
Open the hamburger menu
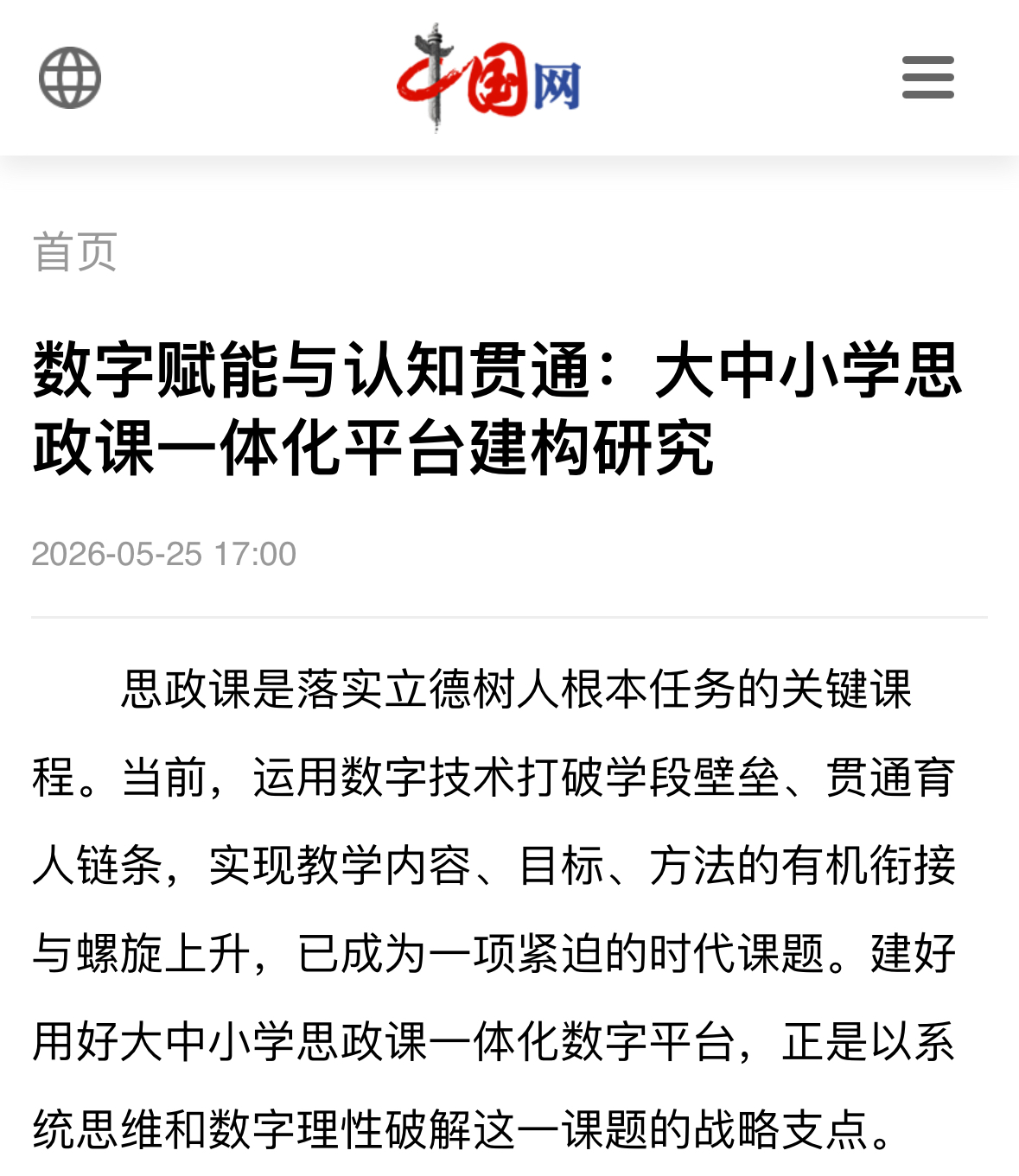[x=927, y=78]
